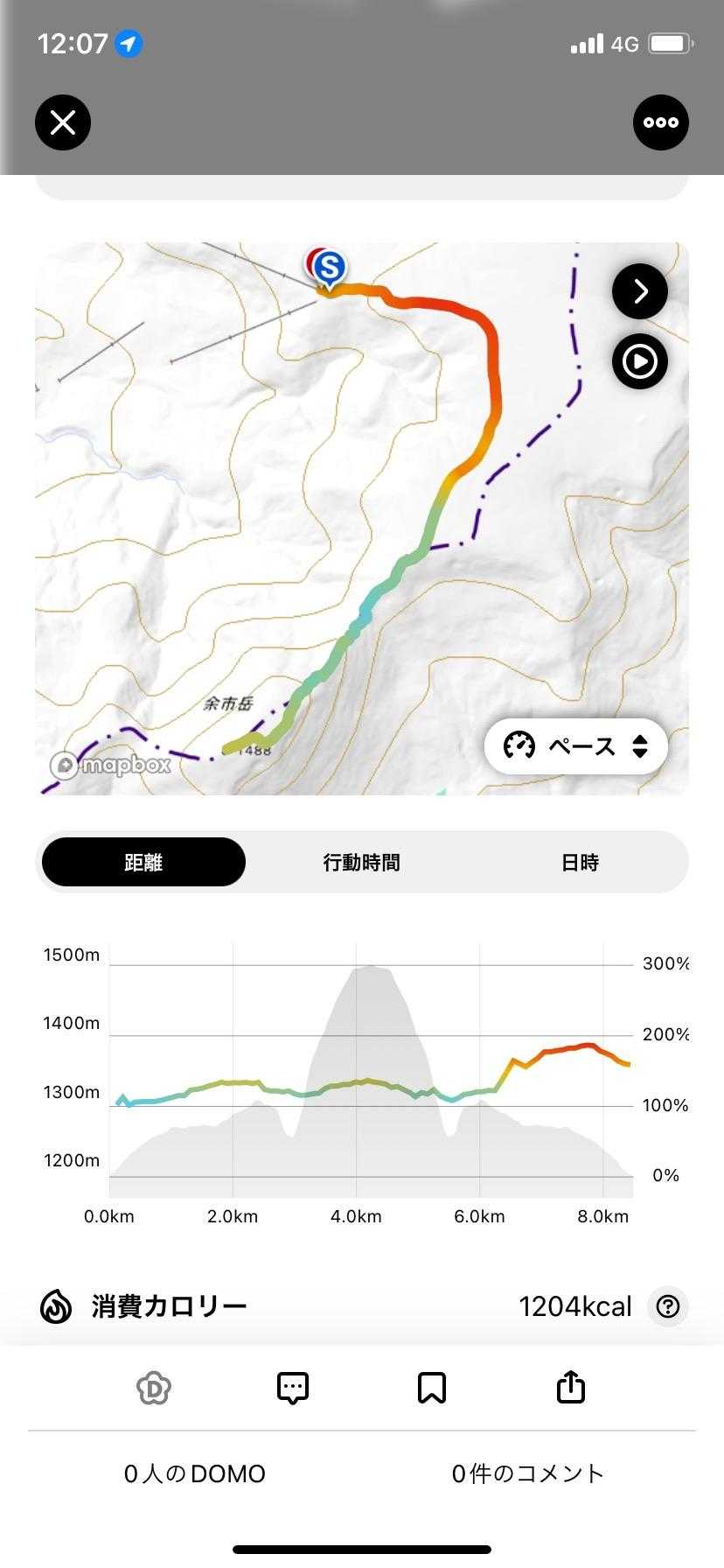Close this activity detail screen
Screen dimensions: 724x1568
[x=63, y=122]
